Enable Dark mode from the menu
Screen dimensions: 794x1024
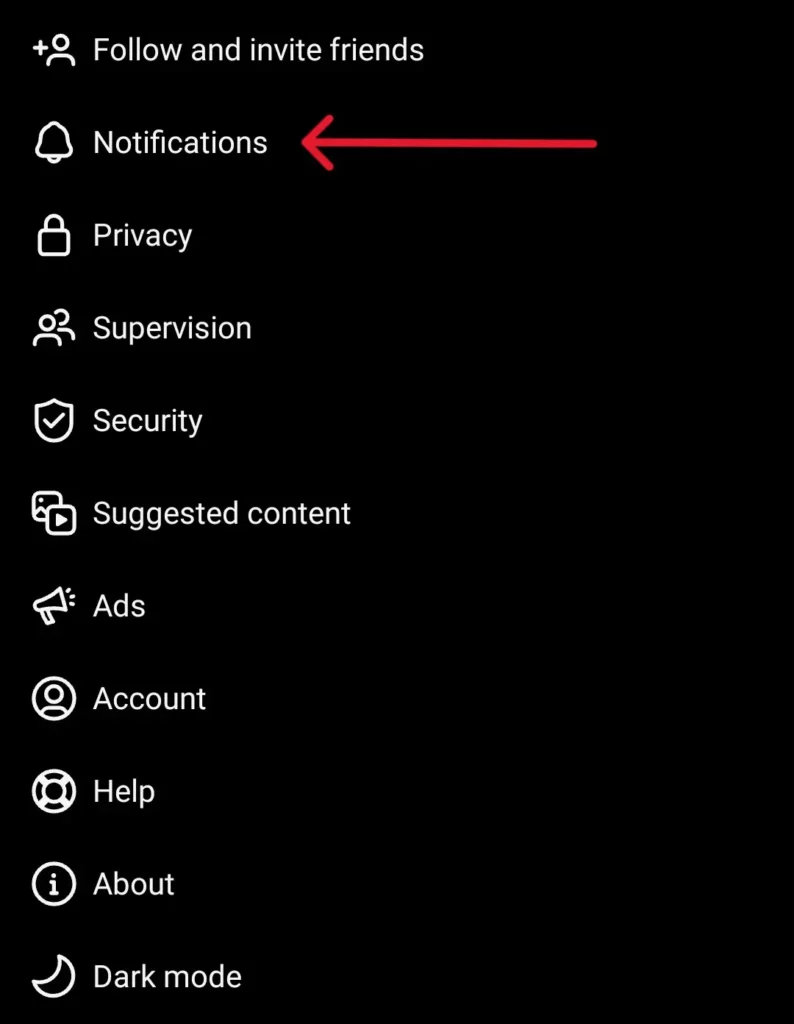tap(166, 977)
